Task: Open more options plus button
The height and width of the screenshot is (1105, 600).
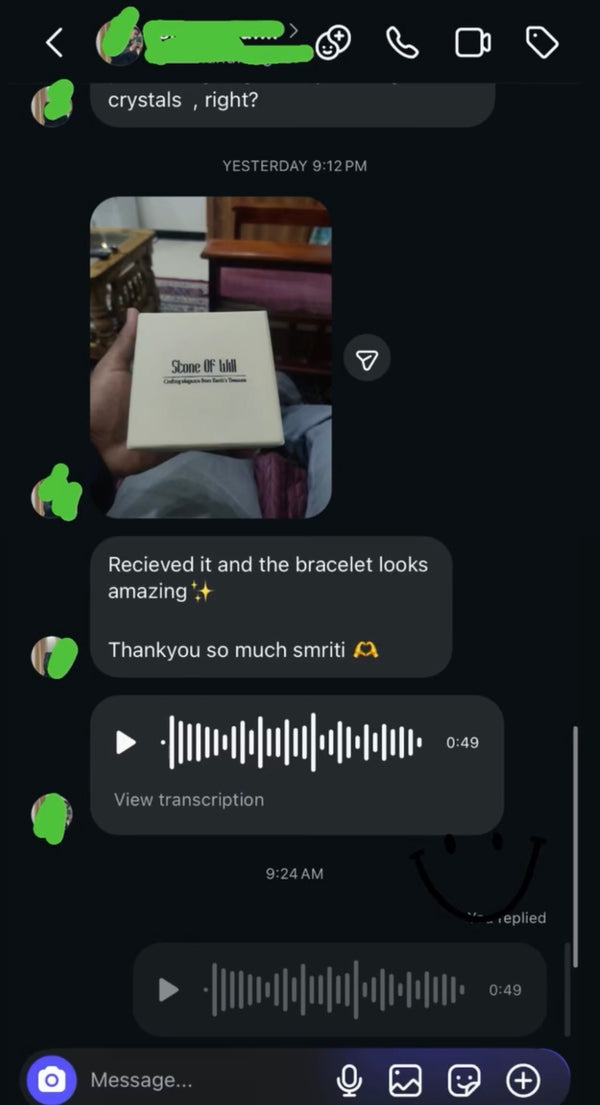Action: 523,1080
